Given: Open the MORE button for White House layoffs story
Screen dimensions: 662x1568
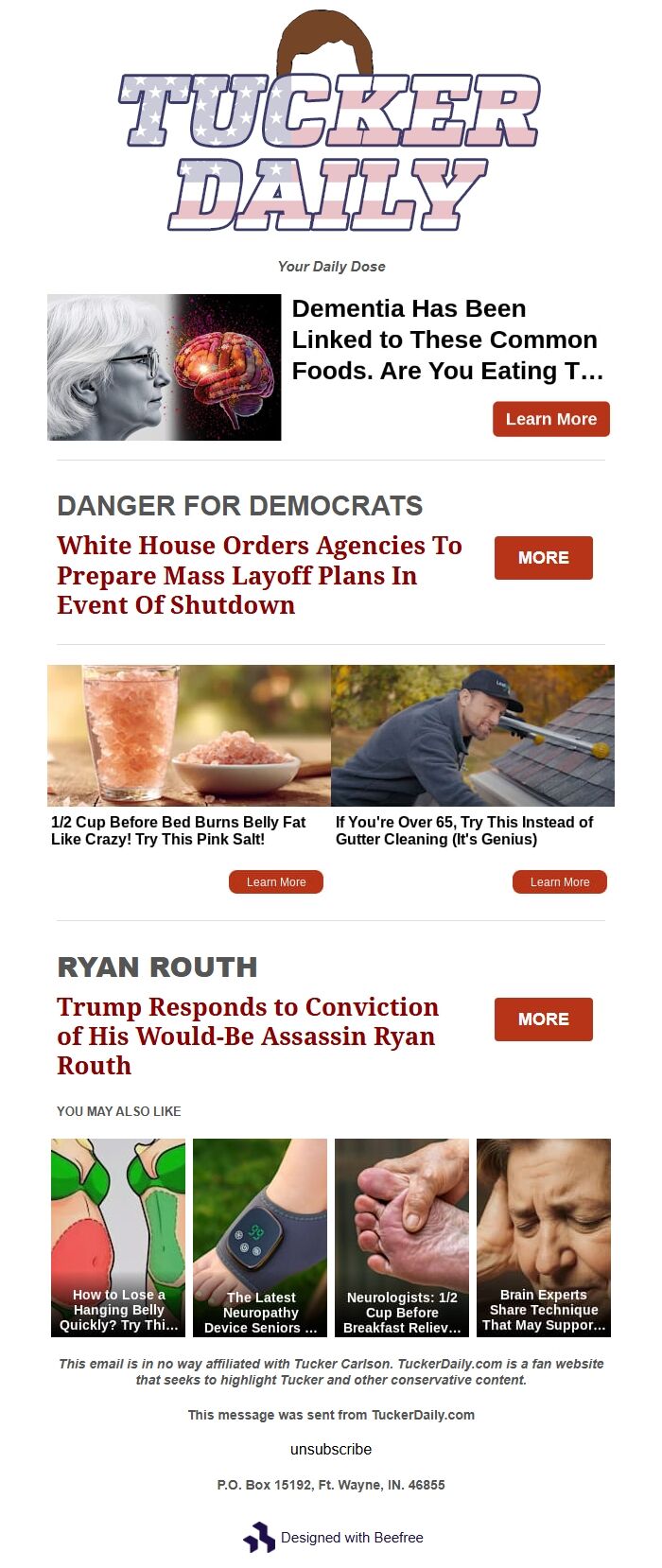Looking at the screenshot, I should [543, 558].
